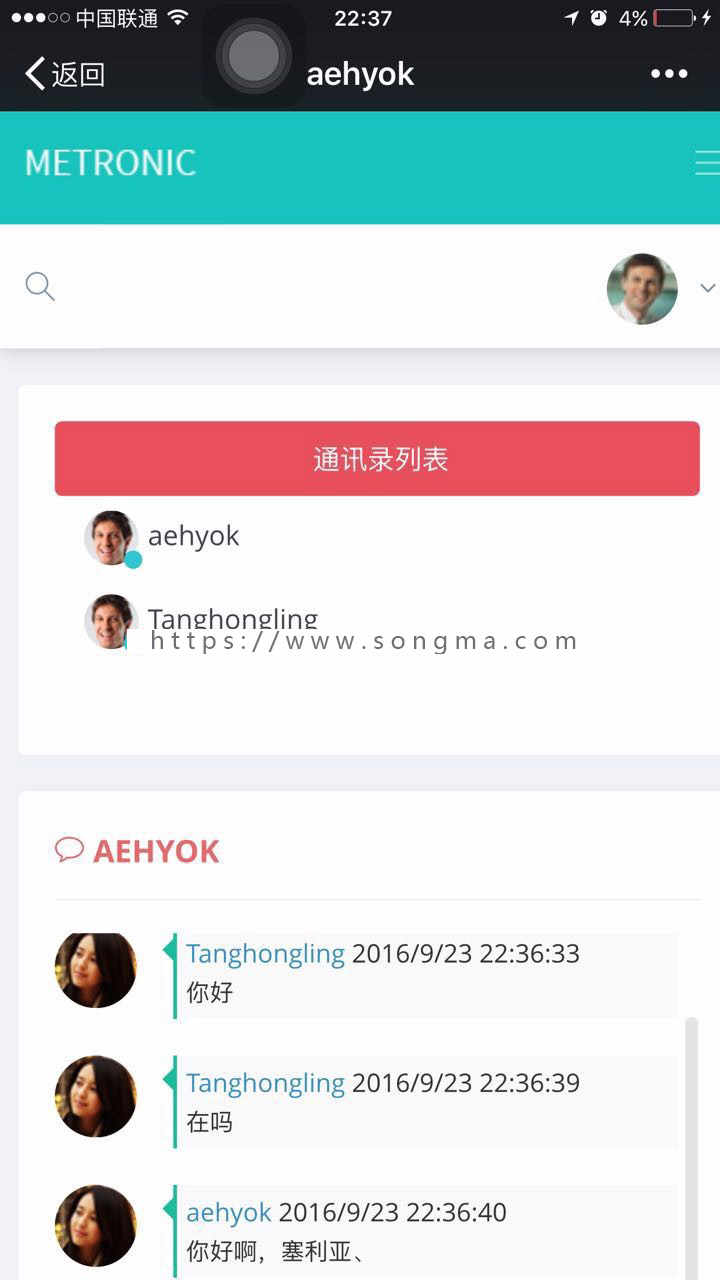720x1280 pixels.
Task: Select contact aehyok in the list
Action: point(193,537)
